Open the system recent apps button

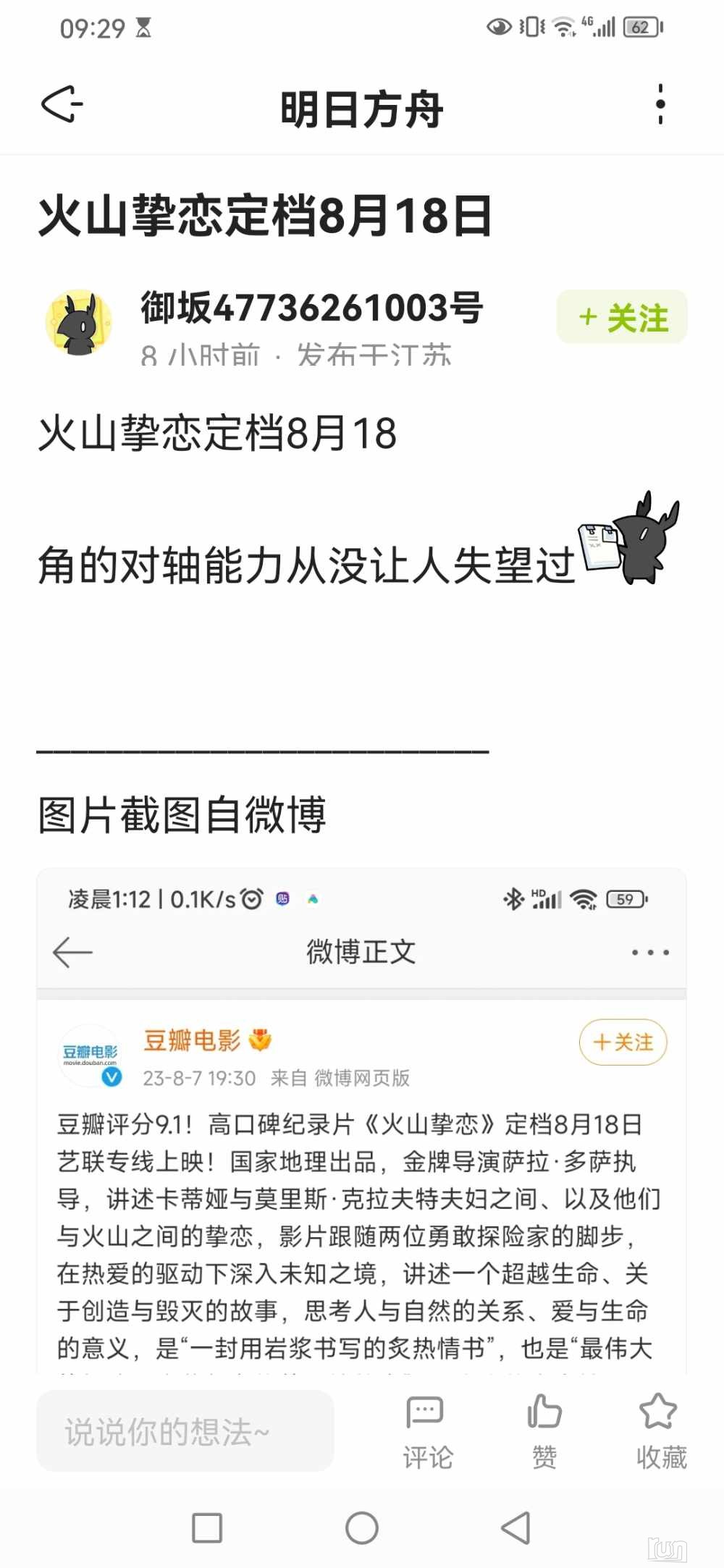[207, 1528]
